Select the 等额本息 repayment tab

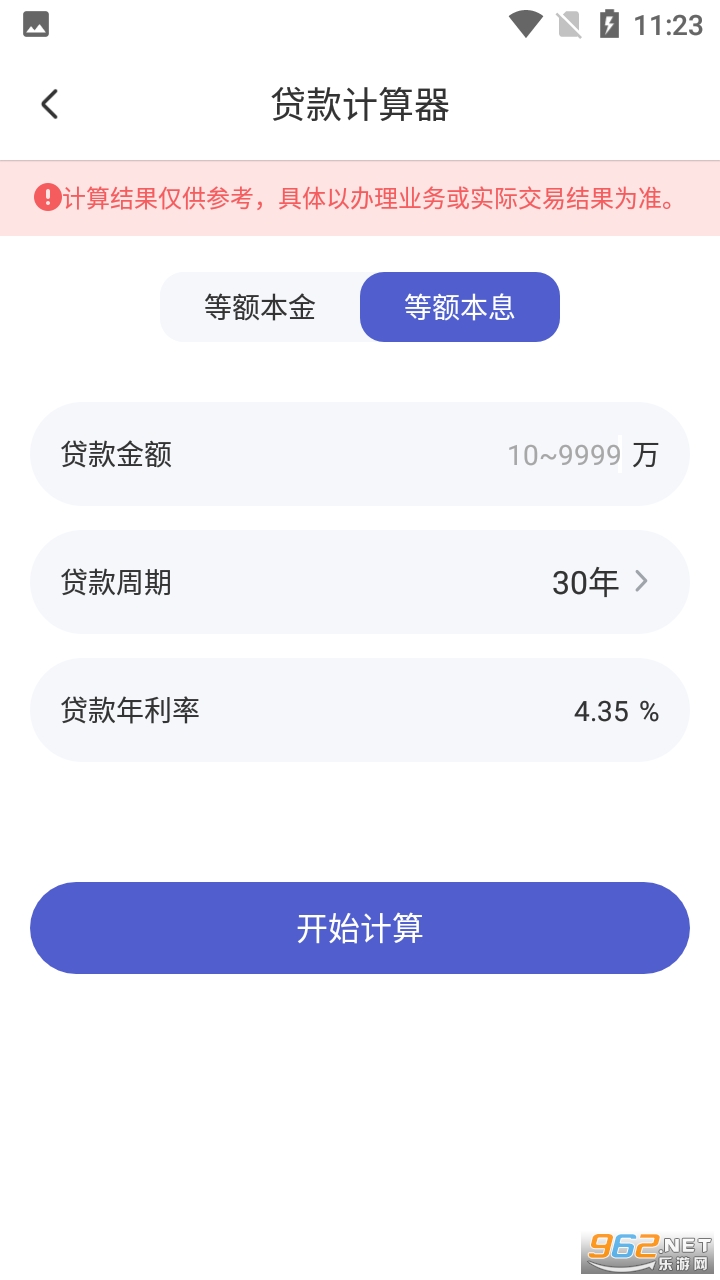[460, 307]
